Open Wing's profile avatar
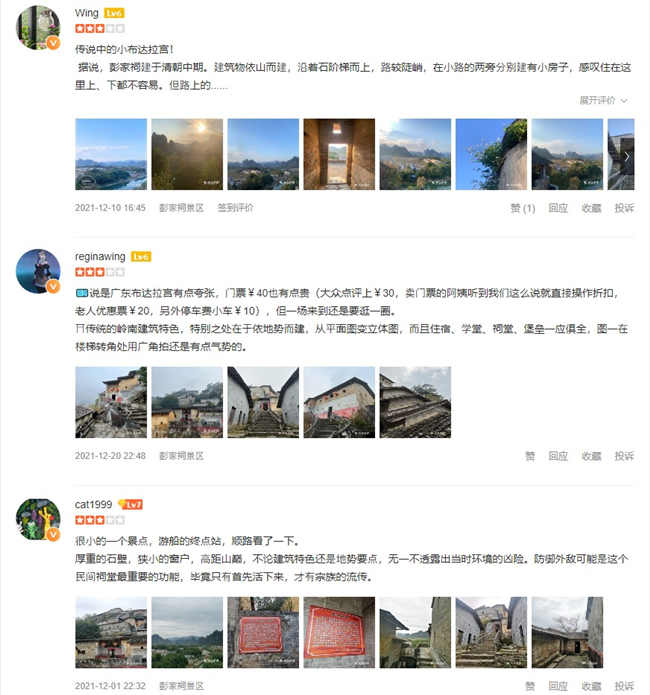 38,27
